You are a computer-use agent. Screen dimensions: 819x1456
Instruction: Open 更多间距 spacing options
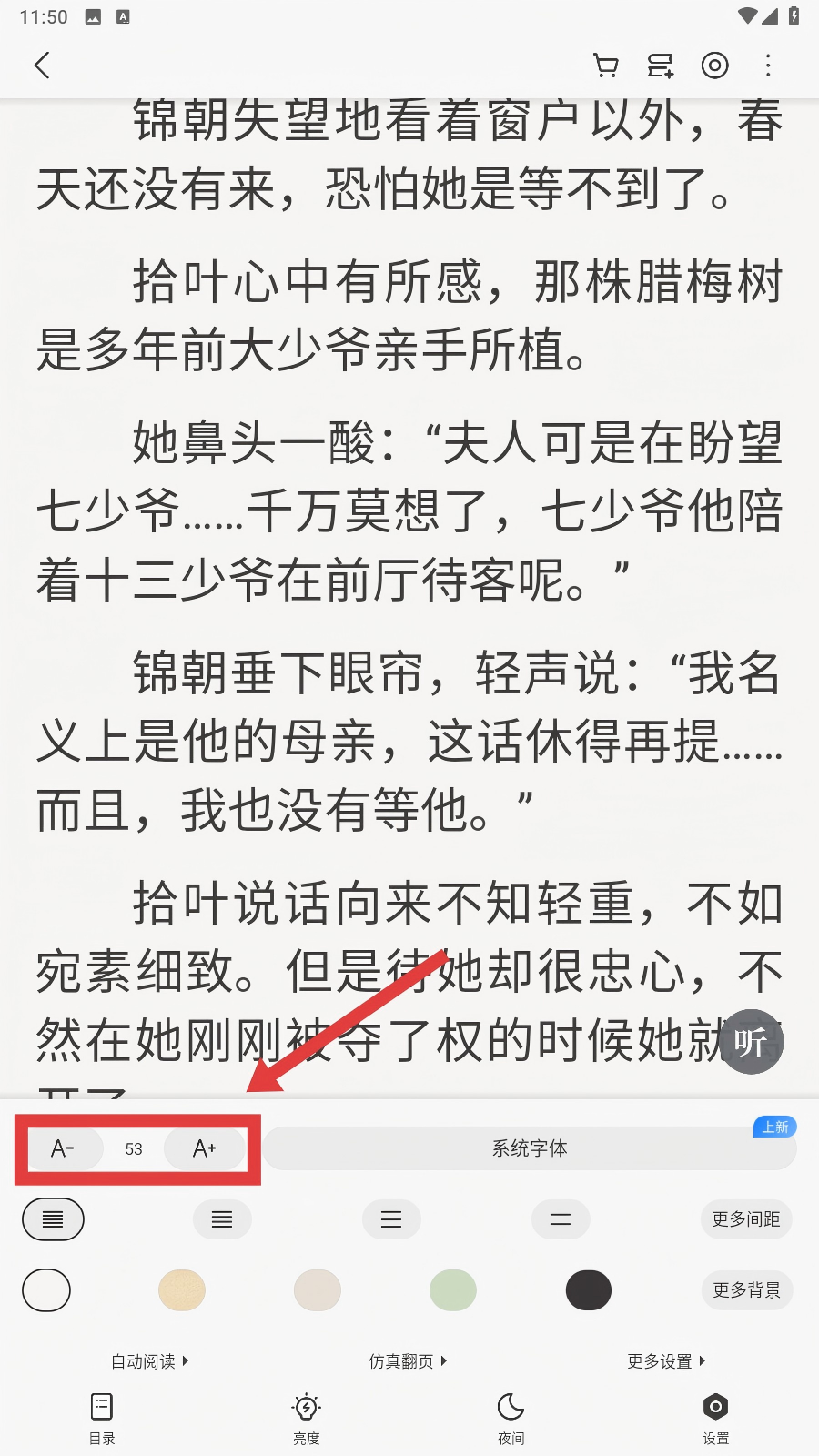pos(746,1219)
